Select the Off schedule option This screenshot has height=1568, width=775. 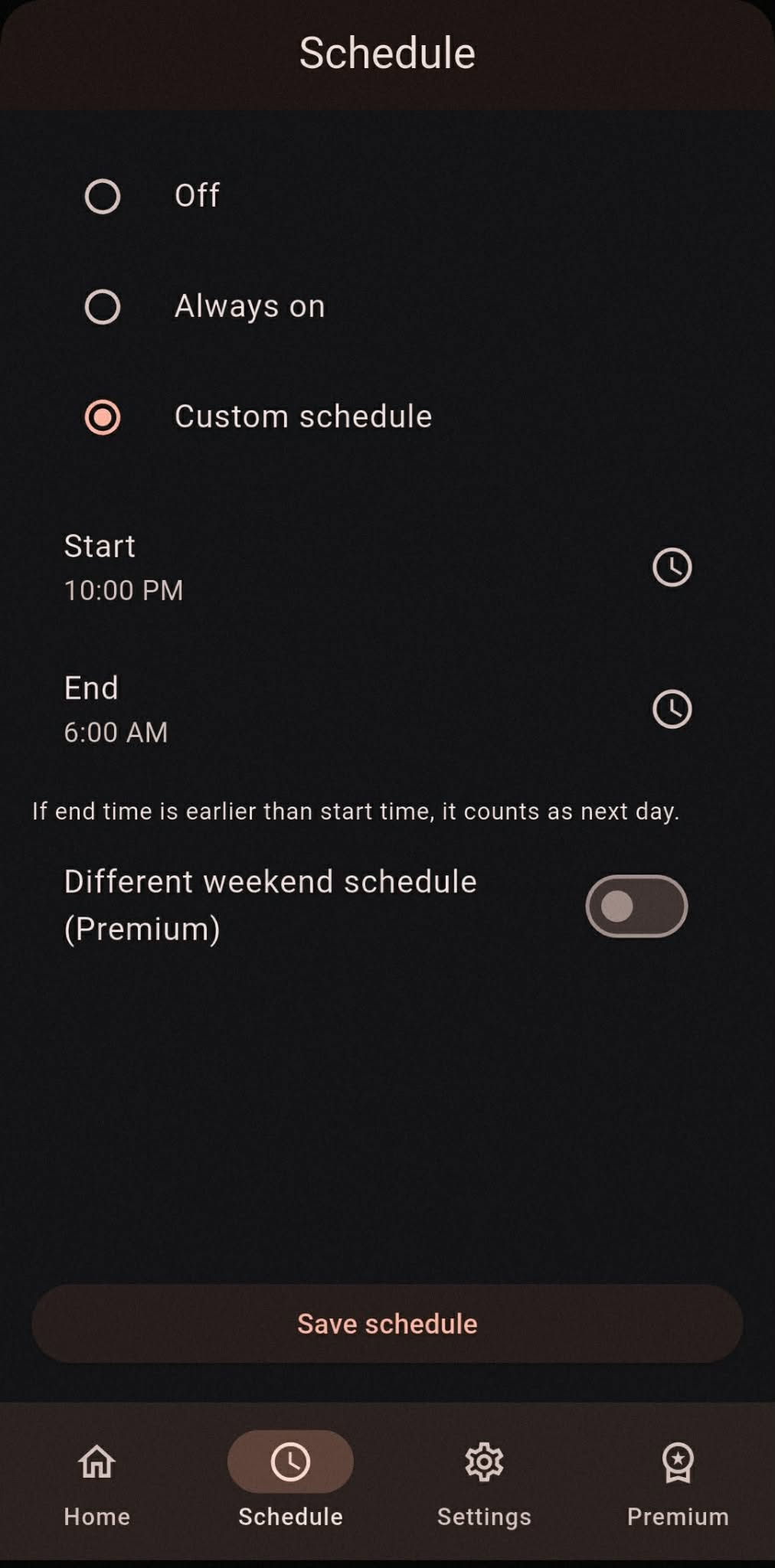[x=103, y=196]
